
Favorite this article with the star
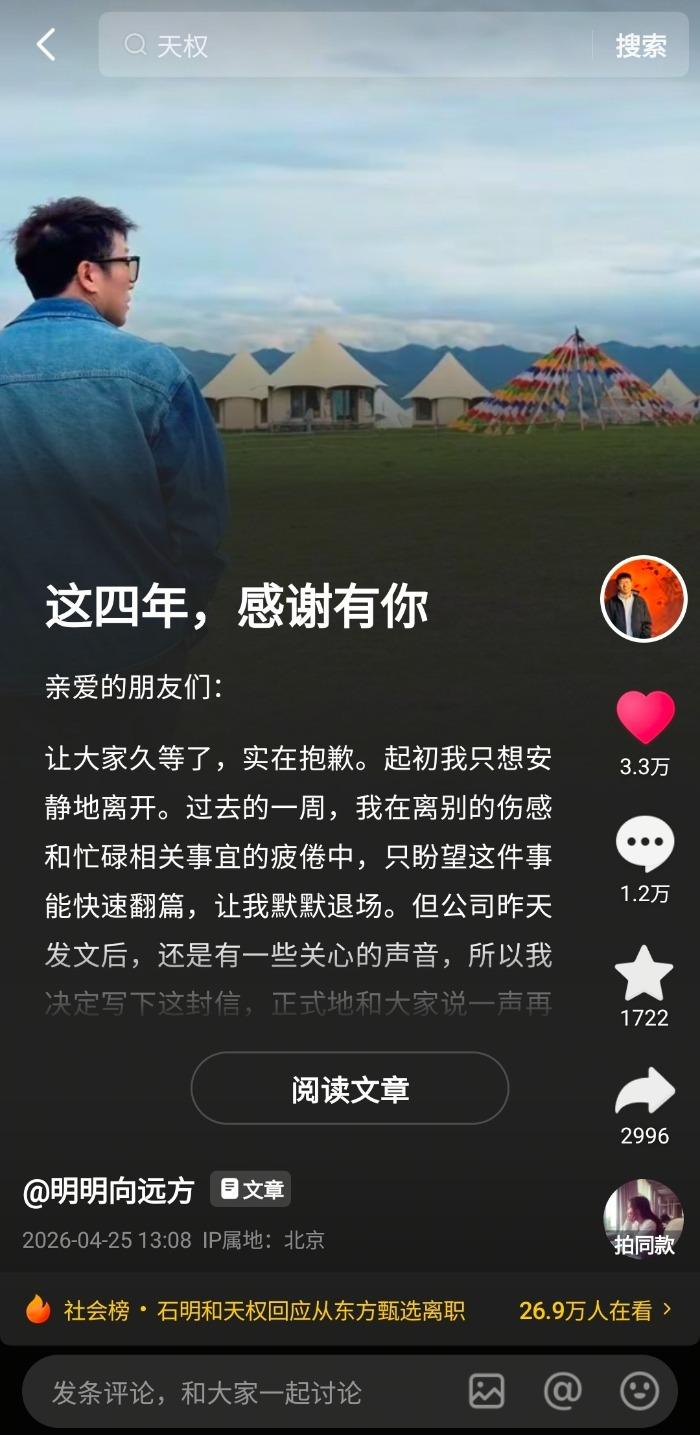[x=644, y=973]
